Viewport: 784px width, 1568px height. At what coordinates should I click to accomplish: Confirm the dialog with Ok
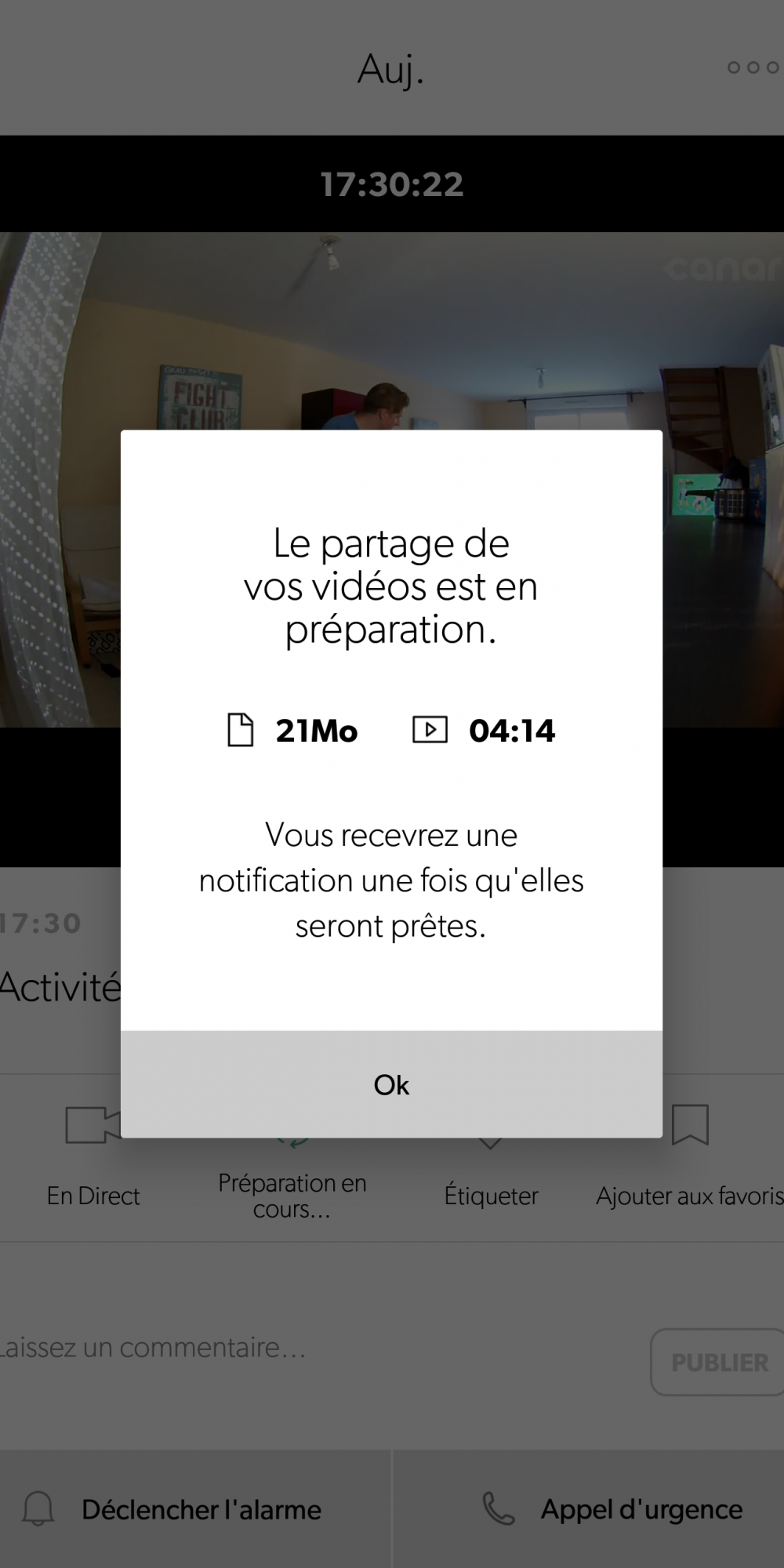click(391, 1084)
